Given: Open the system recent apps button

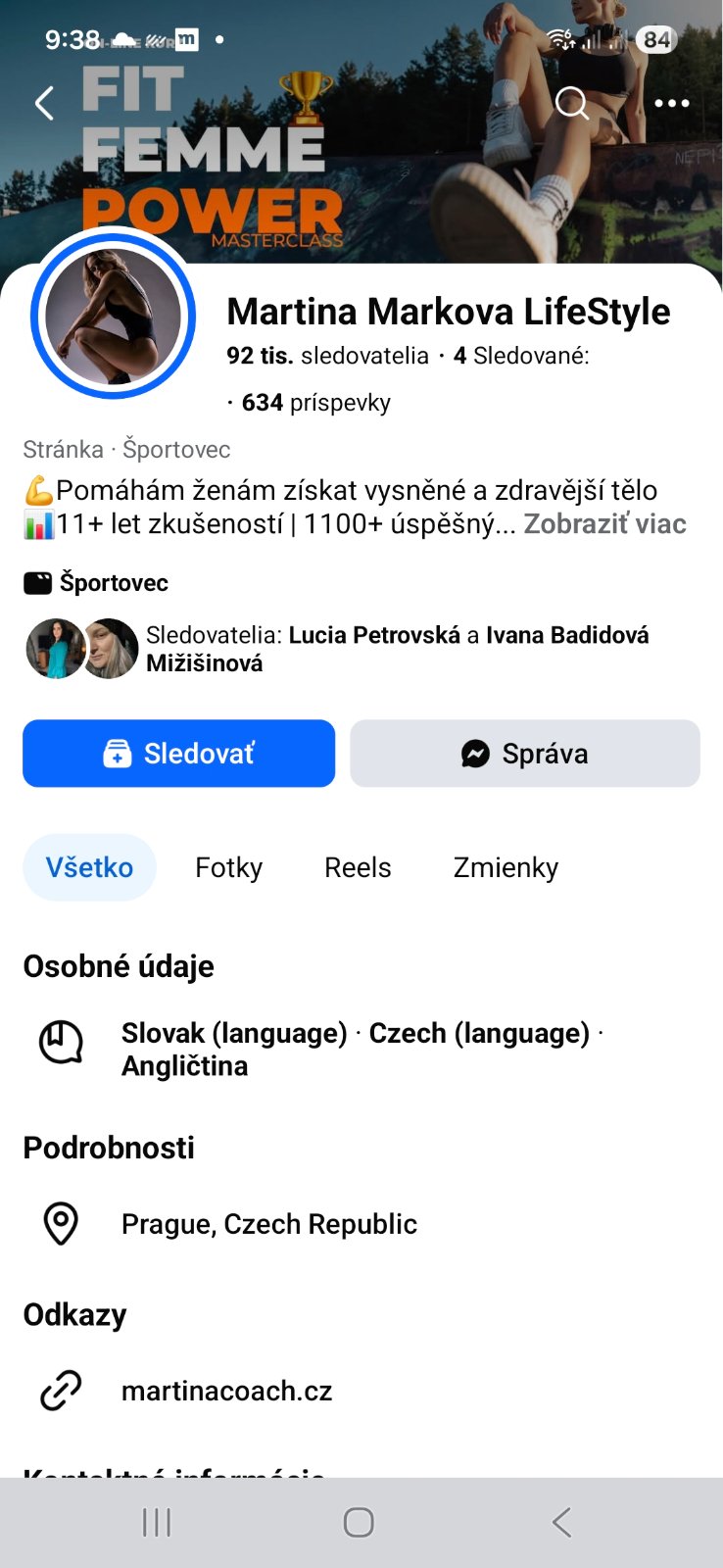Looking at the screenshot, I should pos(157,1522).
